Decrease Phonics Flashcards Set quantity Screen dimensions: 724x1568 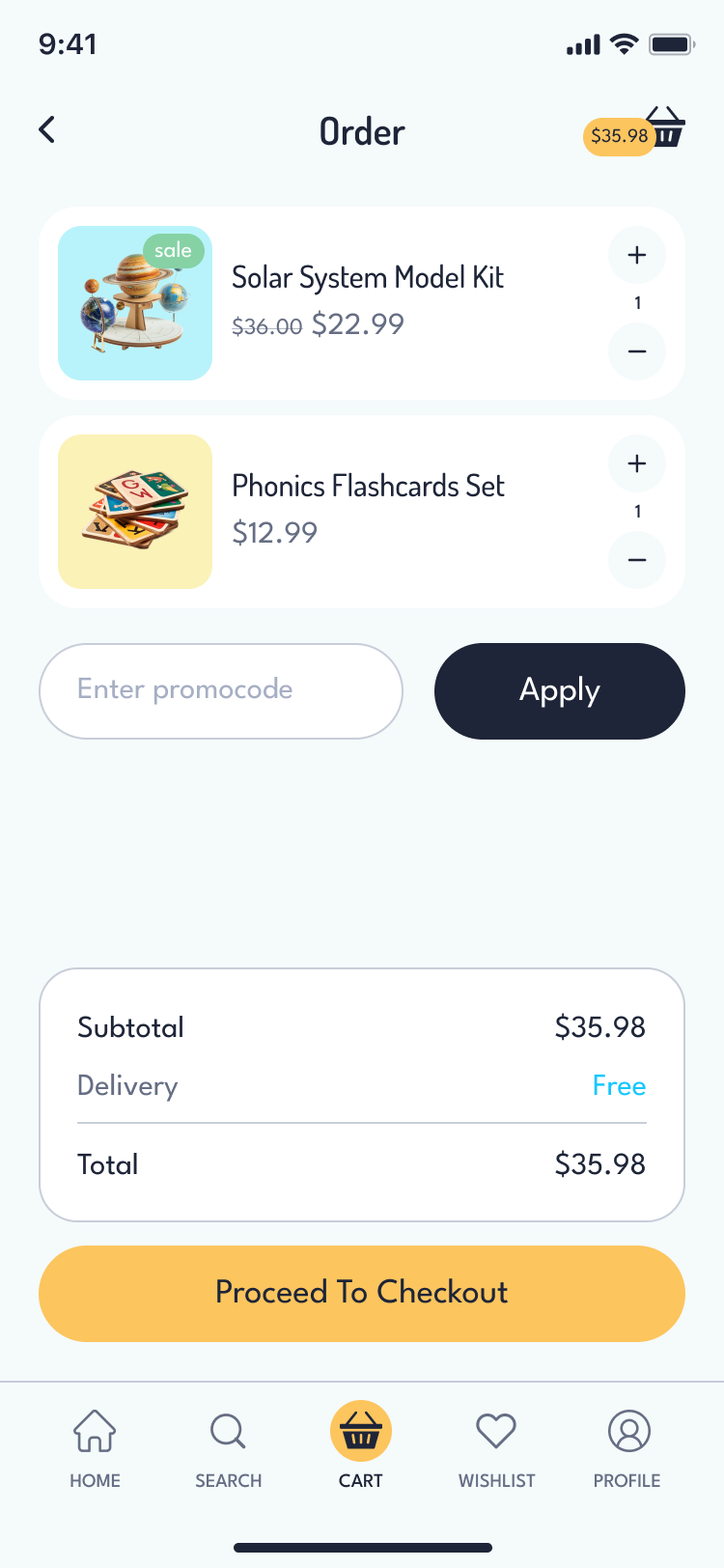pyautogui.click(x=637, y=560)
